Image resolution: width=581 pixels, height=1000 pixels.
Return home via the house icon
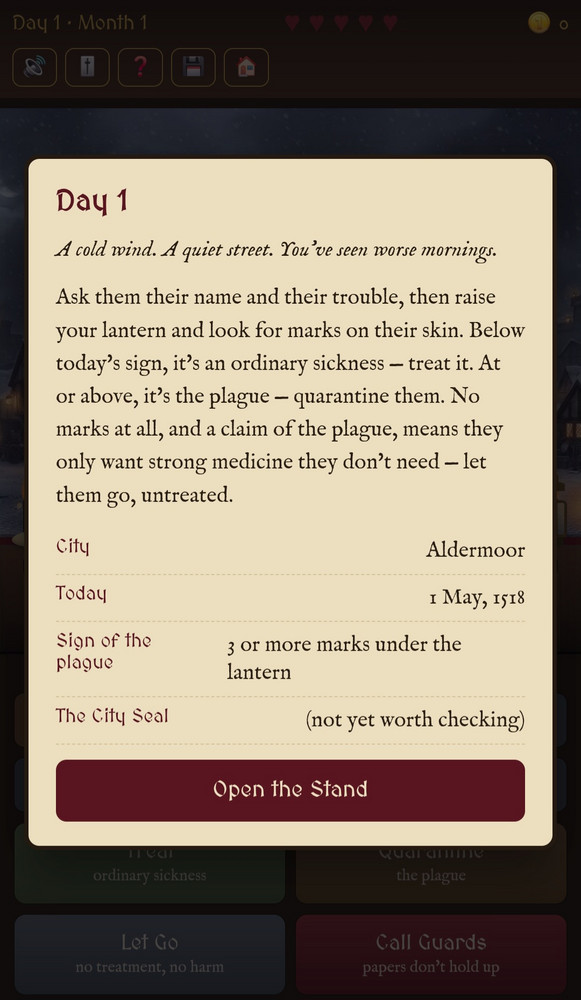coord(246,67)
